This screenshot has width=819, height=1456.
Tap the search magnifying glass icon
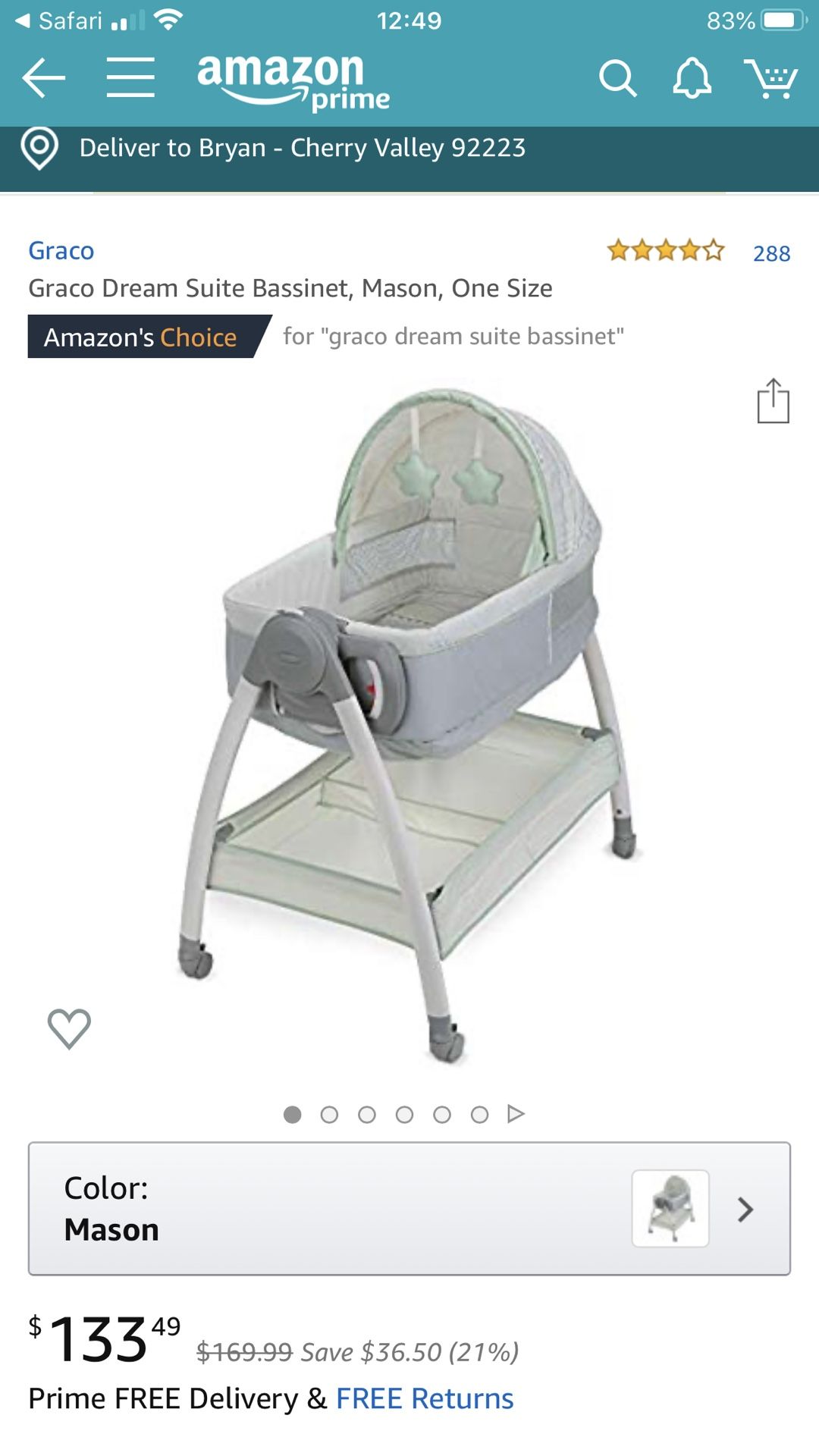coord(620,78)
